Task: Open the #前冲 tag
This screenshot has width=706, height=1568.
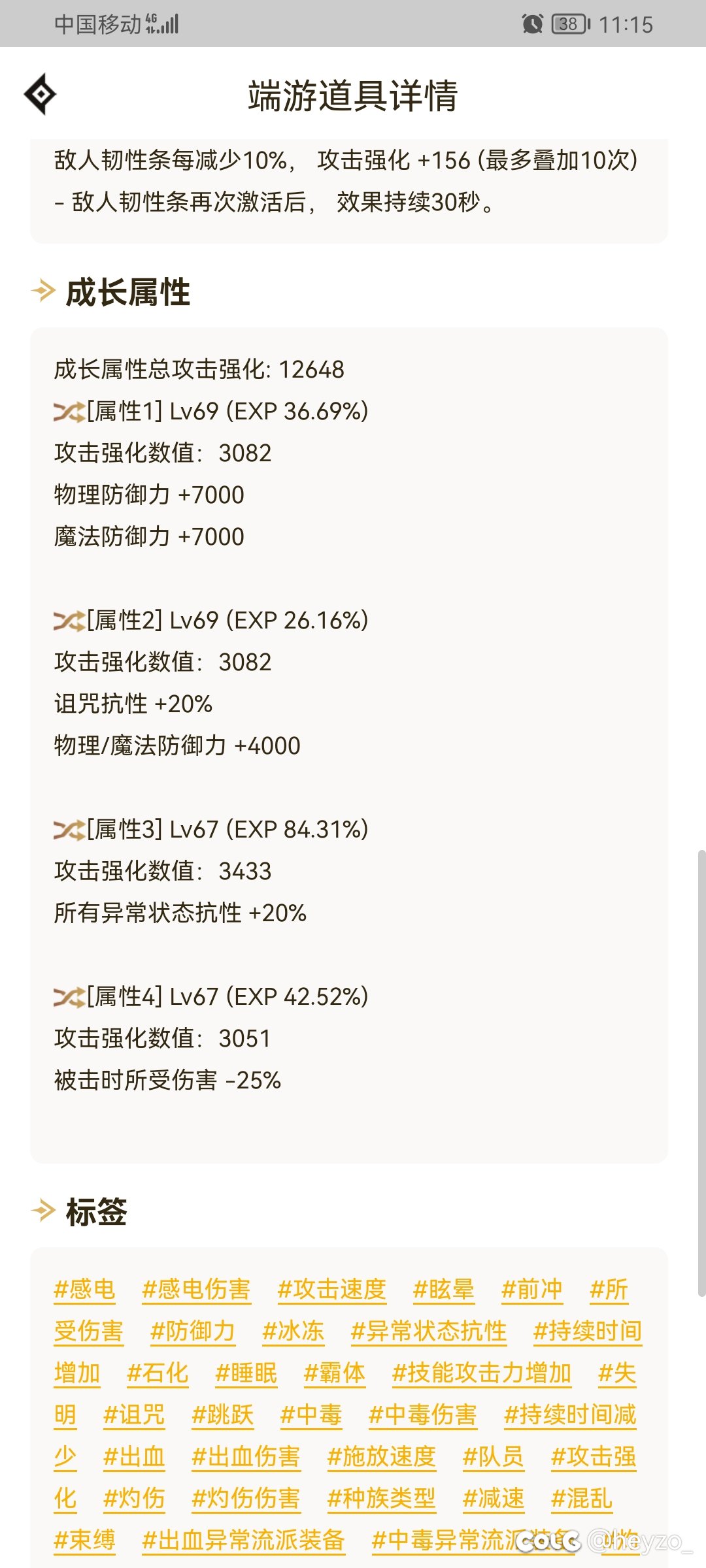Action: tap(531, 1289)
